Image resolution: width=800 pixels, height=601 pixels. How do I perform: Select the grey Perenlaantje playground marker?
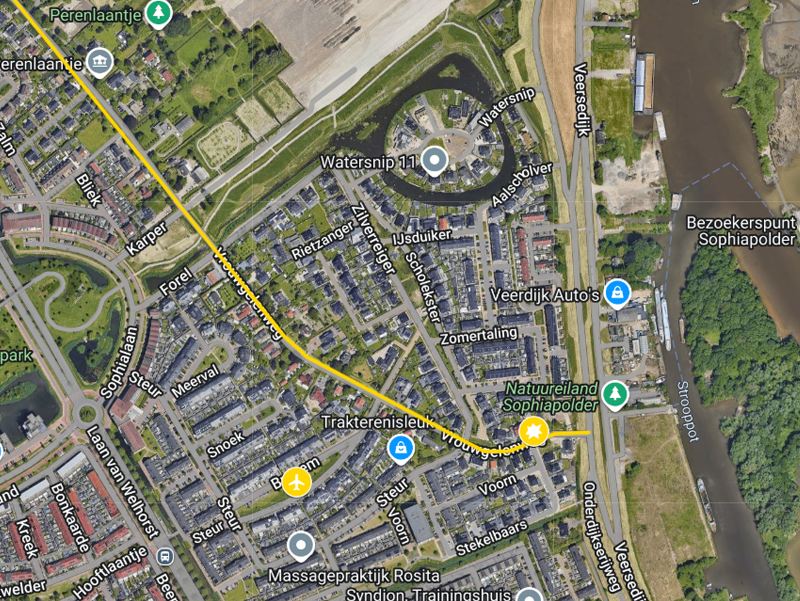[98, 63]
